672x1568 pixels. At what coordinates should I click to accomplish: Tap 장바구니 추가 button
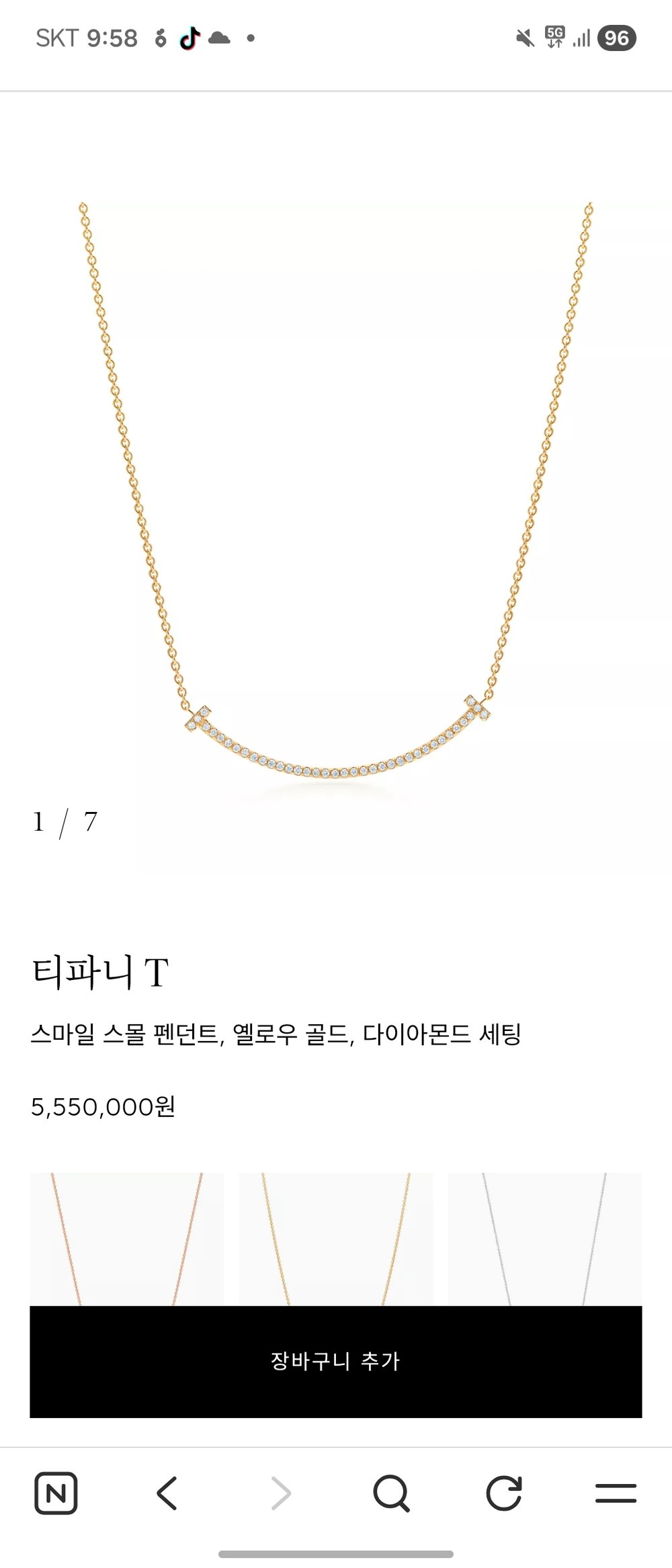(x=335, y=1361)
